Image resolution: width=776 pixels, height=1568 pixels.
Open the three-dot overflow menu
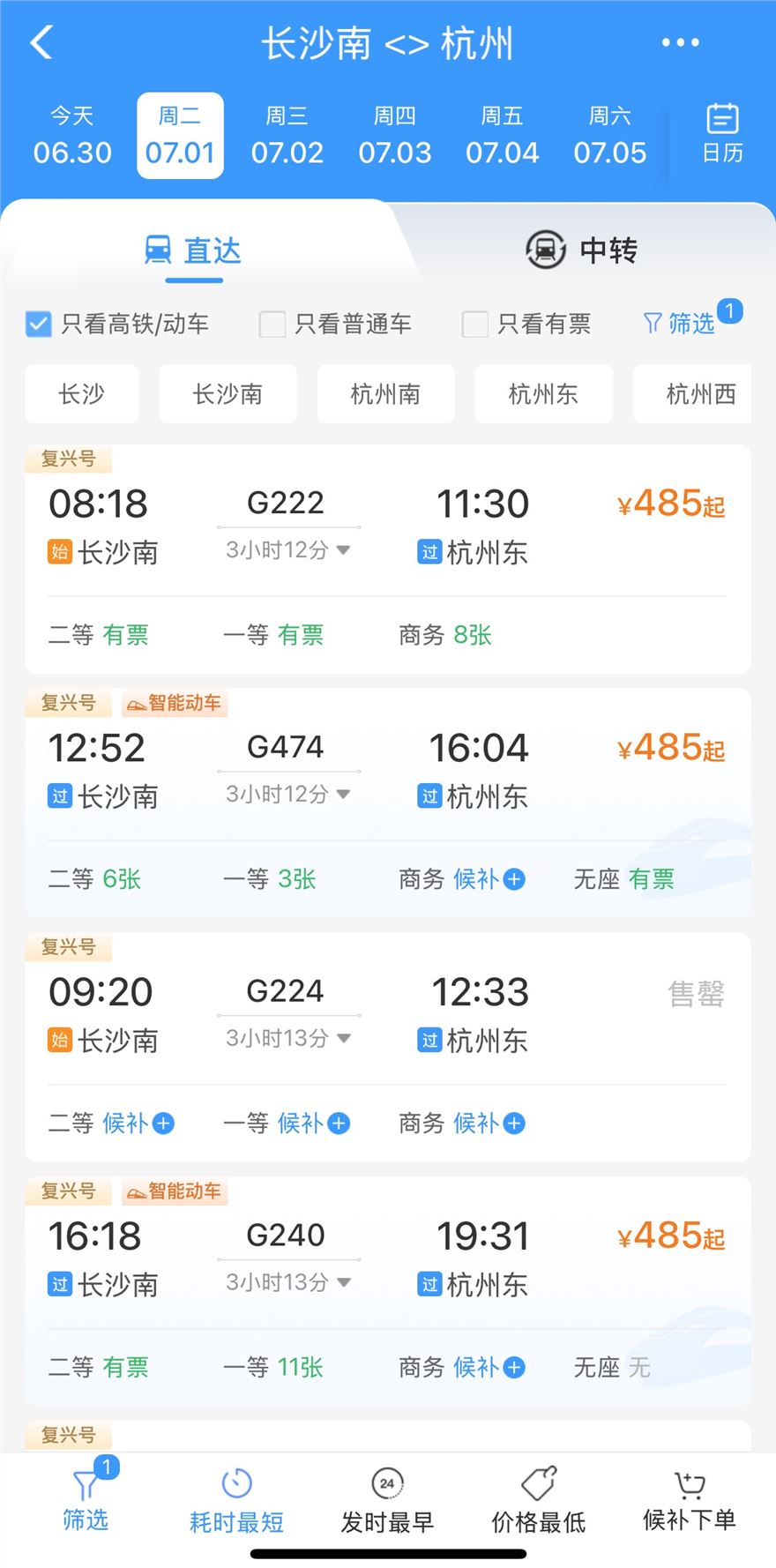pyautogui.click(x=680, y=42)
